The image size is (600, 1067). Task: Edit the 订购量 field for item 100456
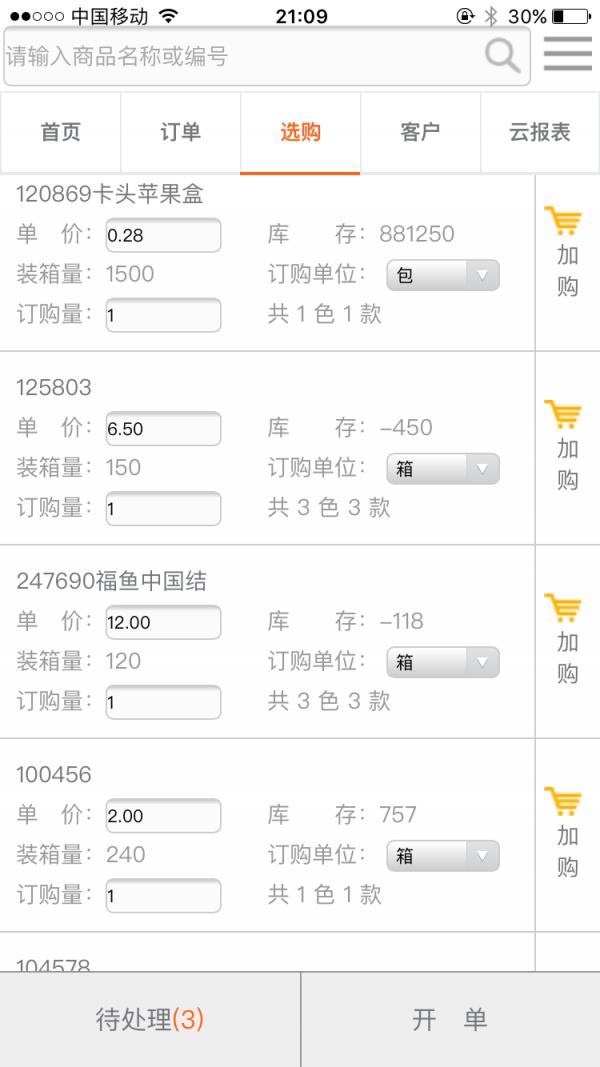tap(163, 896)
